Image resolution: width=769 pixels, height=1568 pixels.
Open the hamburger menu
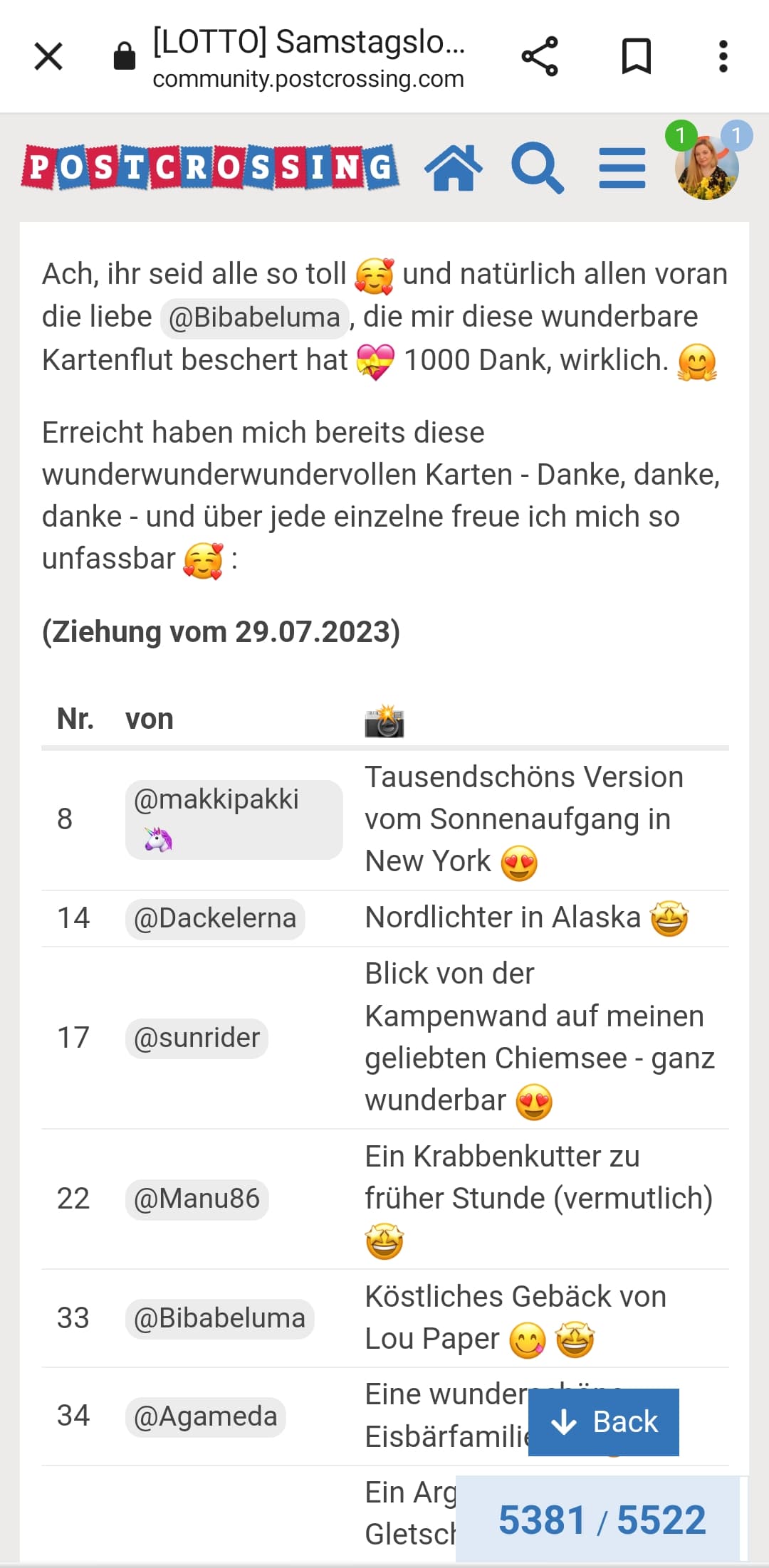click(x=622, y=168)
